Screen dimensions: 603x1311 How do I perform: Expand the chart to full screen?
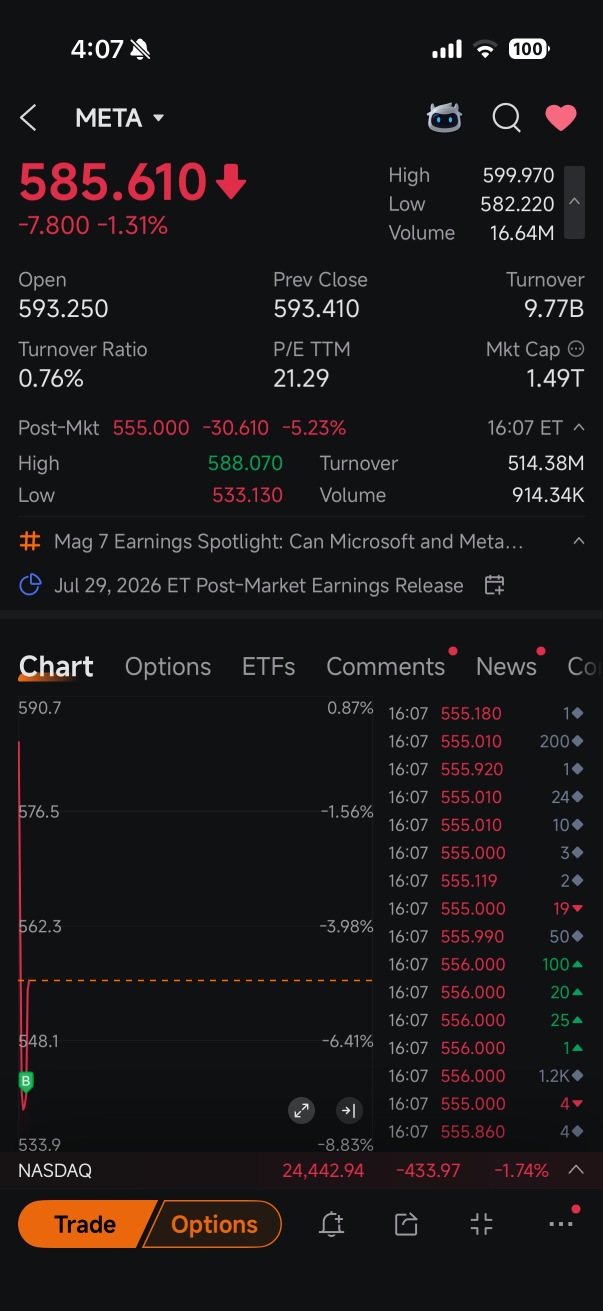point(301,1110)
